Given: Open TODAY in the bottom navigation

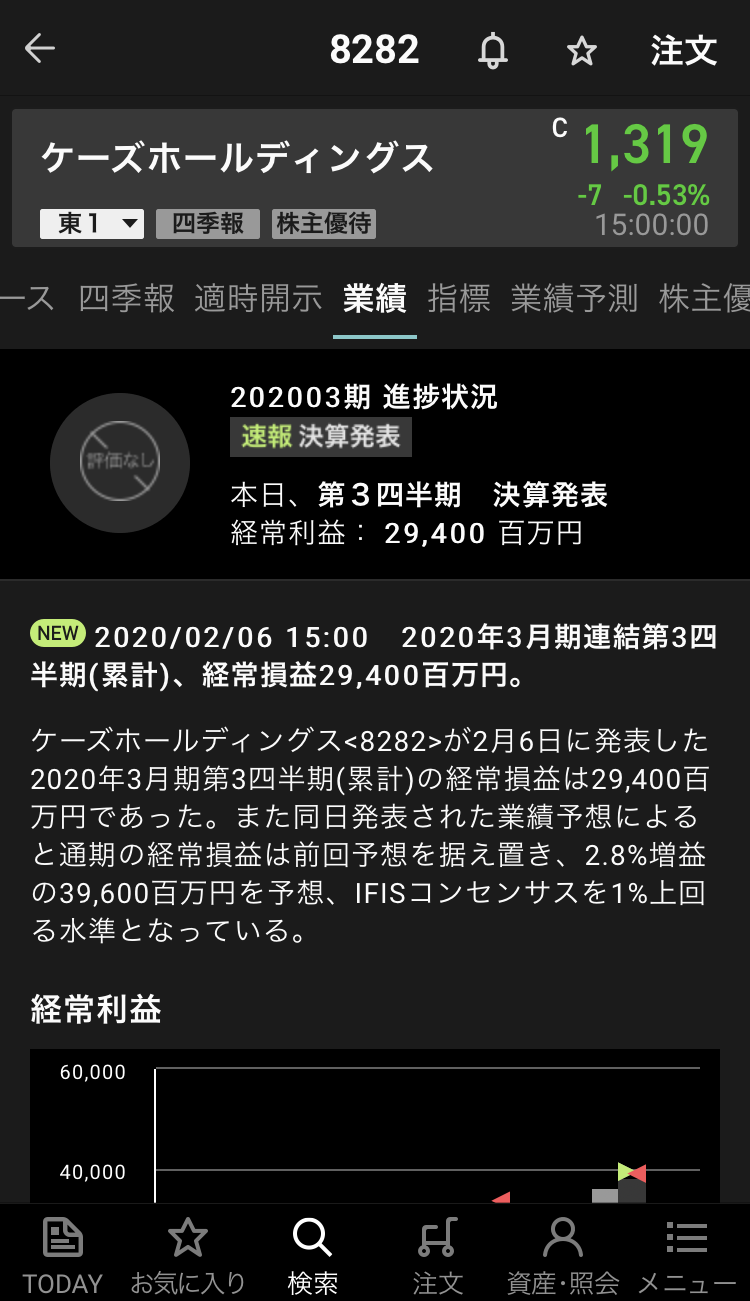Looking at the screenshot, I should [63, 1254].
